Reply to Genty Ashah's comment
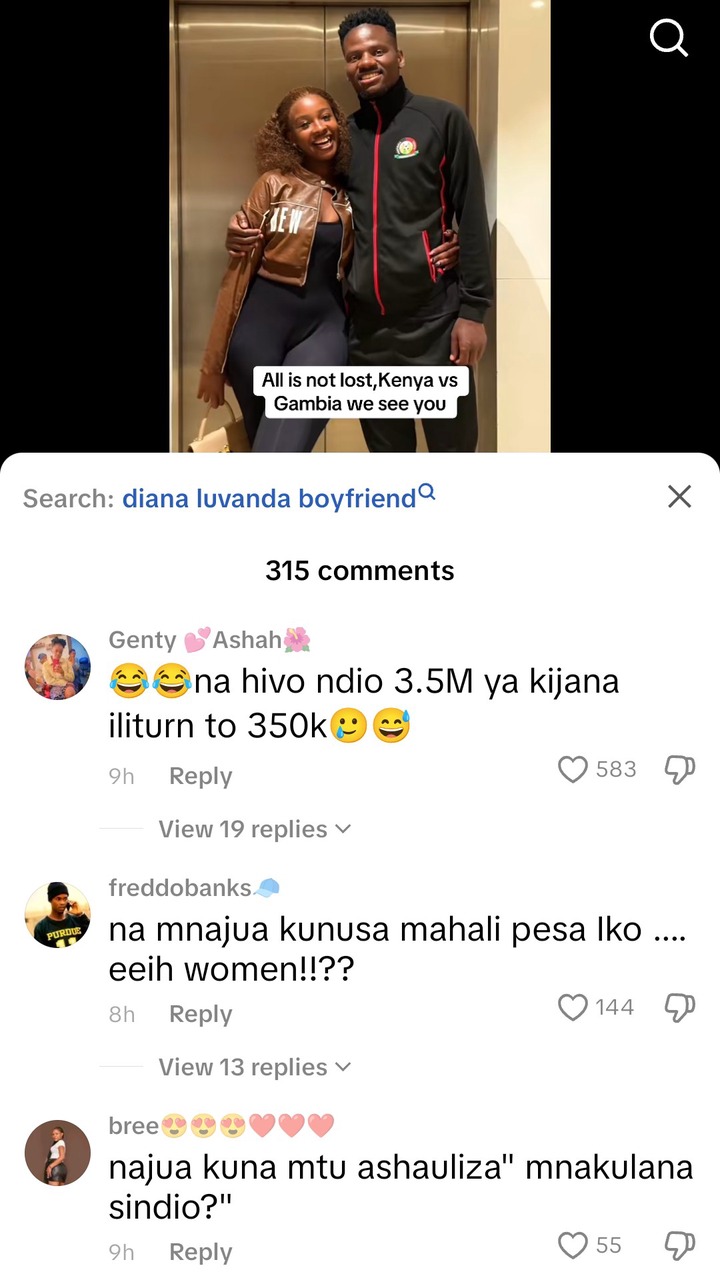Screen dimensions: 720x1276 pyautogui.click(x=200, y=776)
